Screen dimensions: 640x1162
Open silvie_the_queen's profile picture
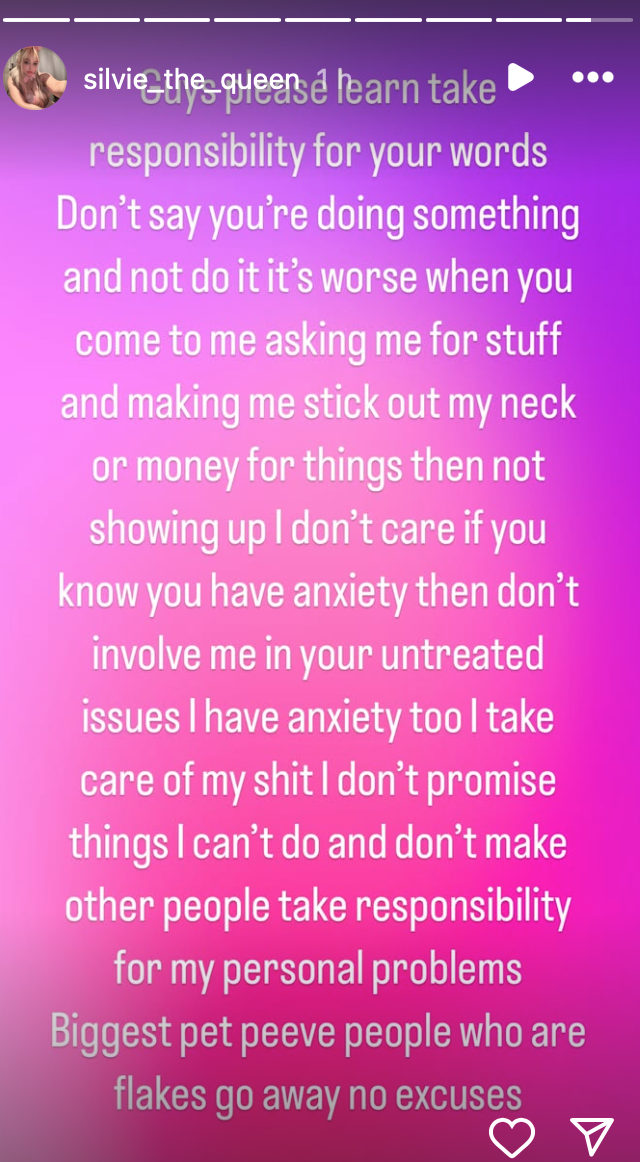click(35, 78)
